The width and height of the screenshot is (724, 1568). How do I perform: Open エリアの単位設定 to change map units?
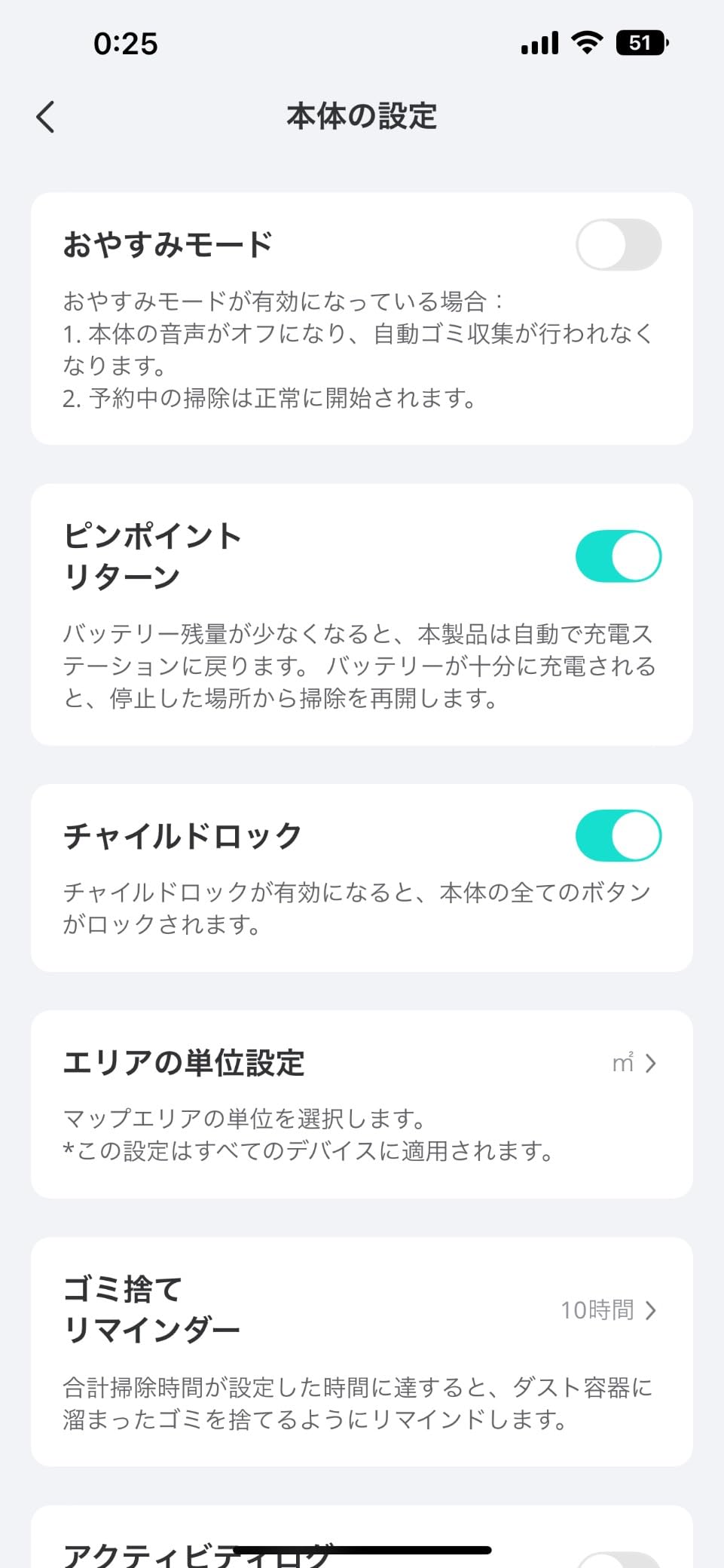pyautogui.click(x=362, y=1064)
